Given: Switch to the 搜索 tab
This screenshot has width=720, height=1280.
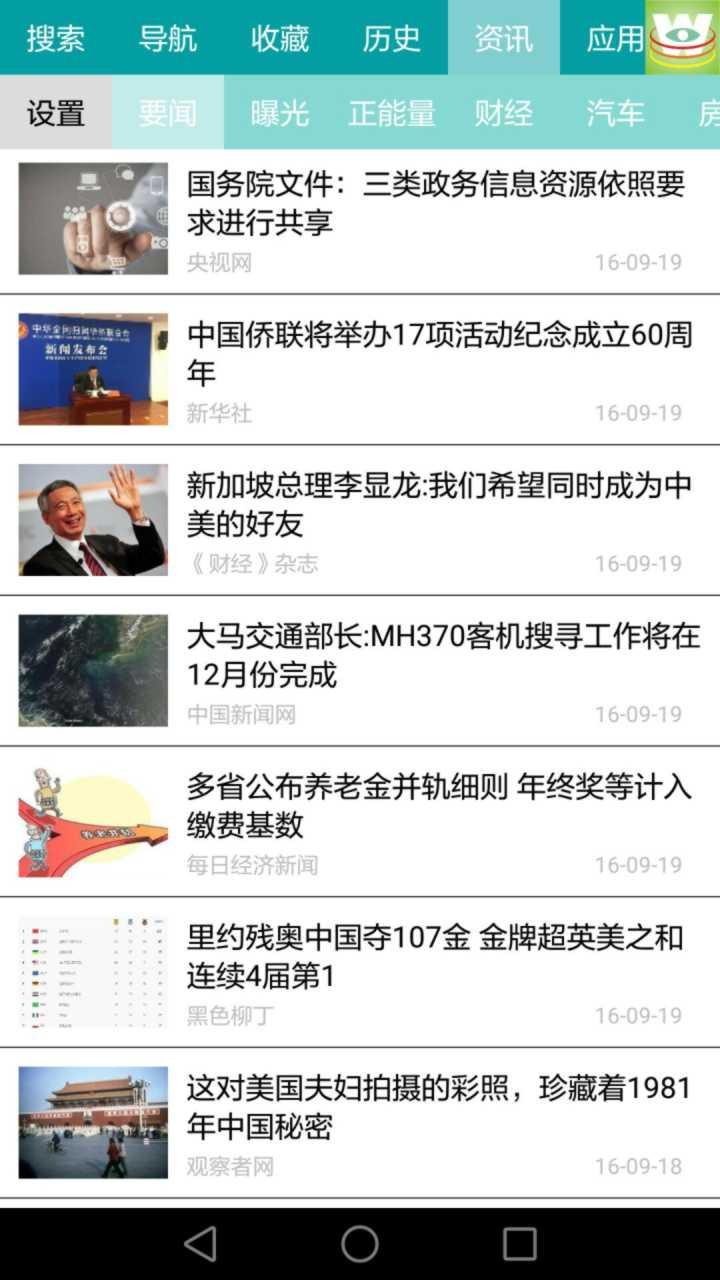Looking at the screenshot, I should [x=56, y=38].
